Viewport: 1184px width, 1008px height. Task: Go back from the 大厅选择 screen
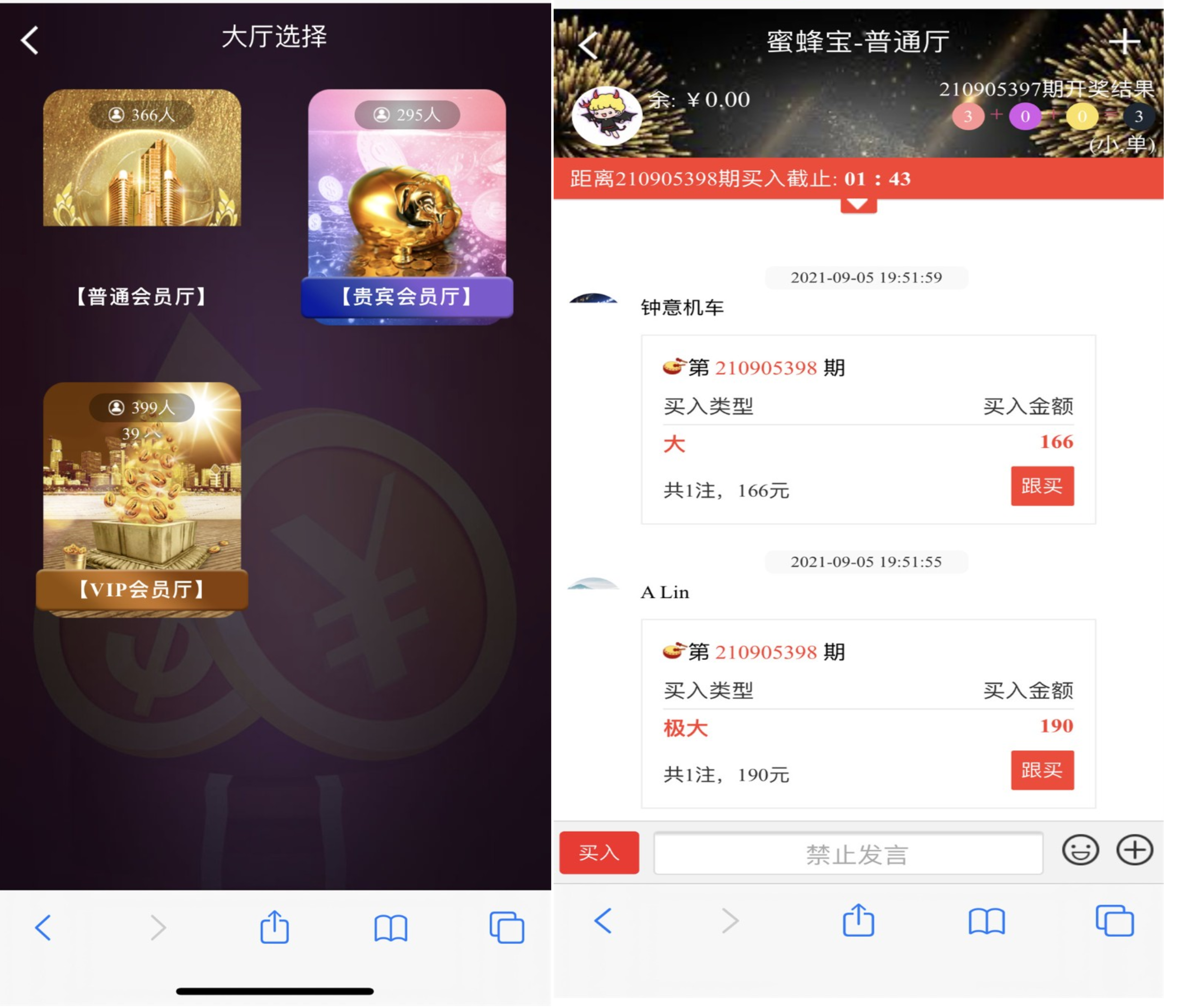tap(30, 41)
